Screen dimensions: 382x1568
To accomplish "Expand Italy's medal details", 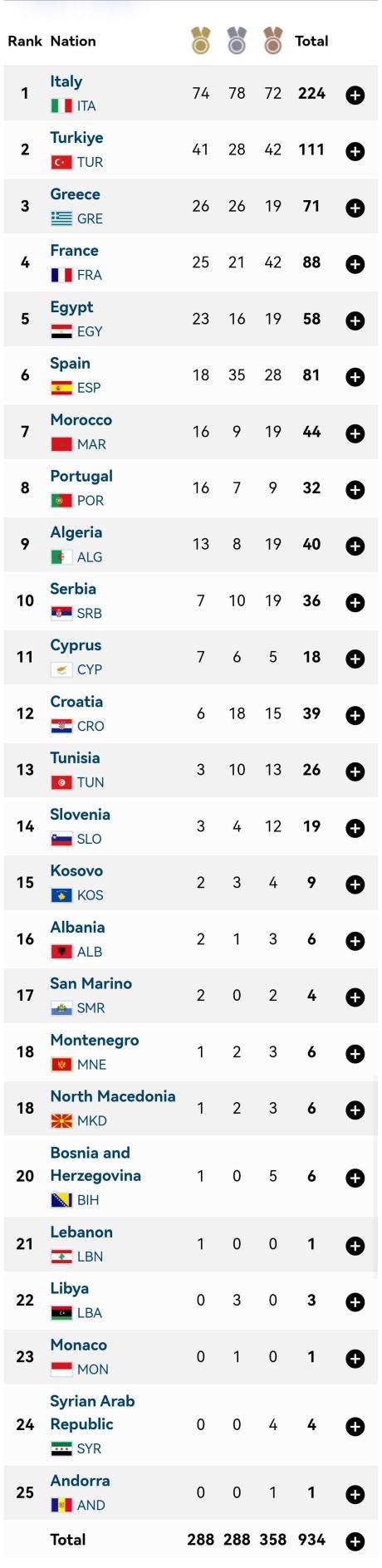I will [x=355, y=96].
